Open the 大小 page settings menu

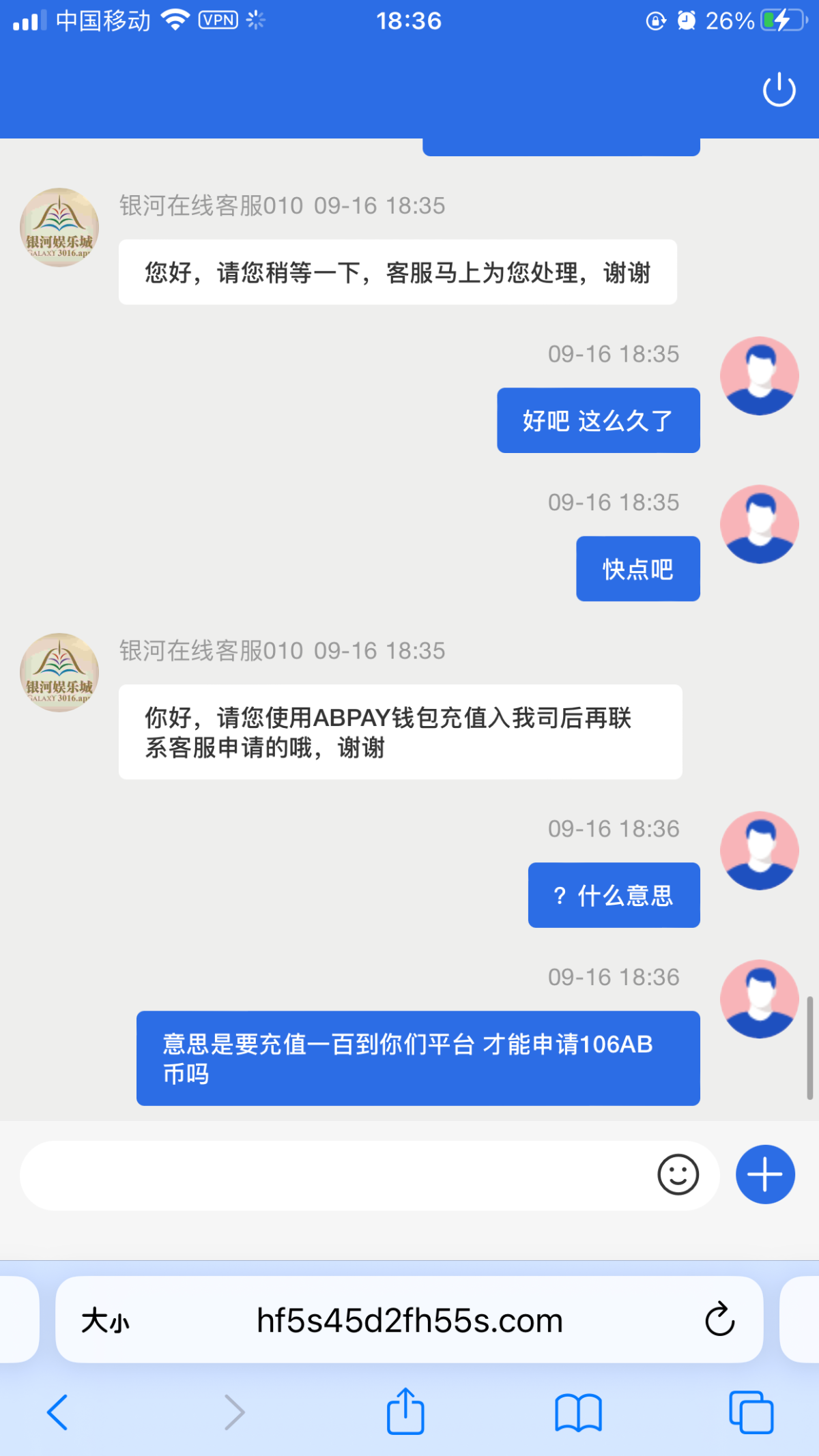pos(105,1321)
